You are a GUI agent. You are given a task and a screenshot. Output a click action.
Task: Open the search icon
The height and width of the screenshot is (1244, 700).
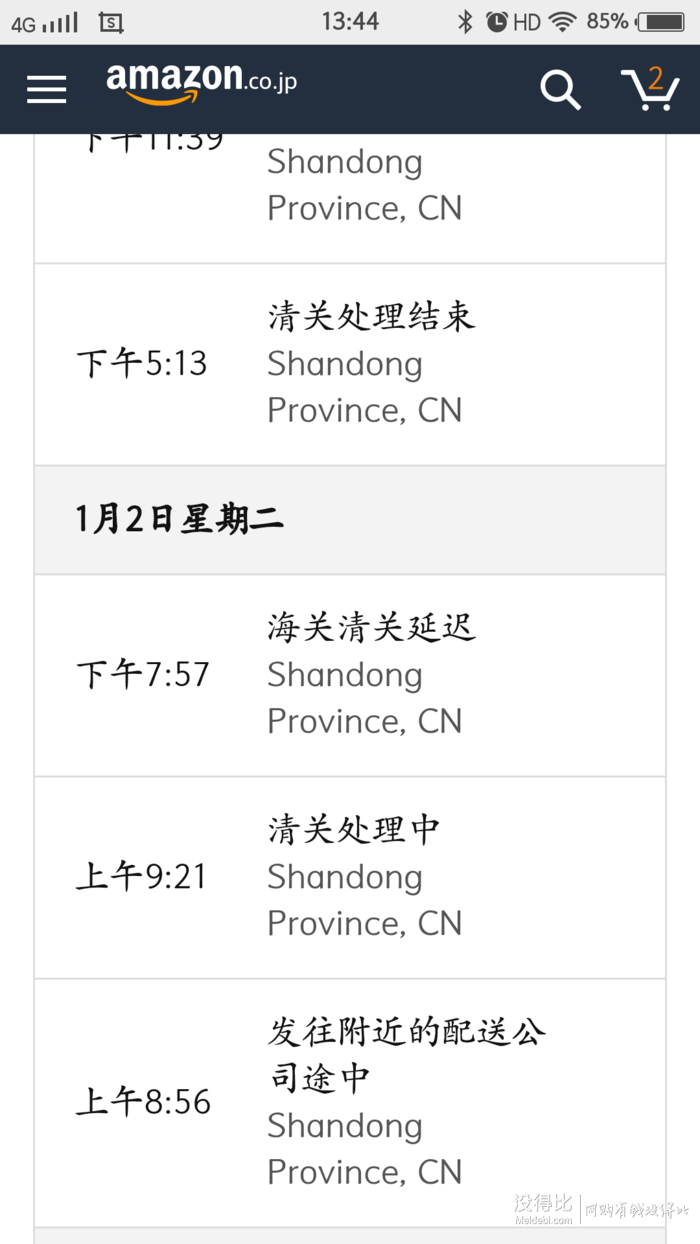(x=560, y=90)
